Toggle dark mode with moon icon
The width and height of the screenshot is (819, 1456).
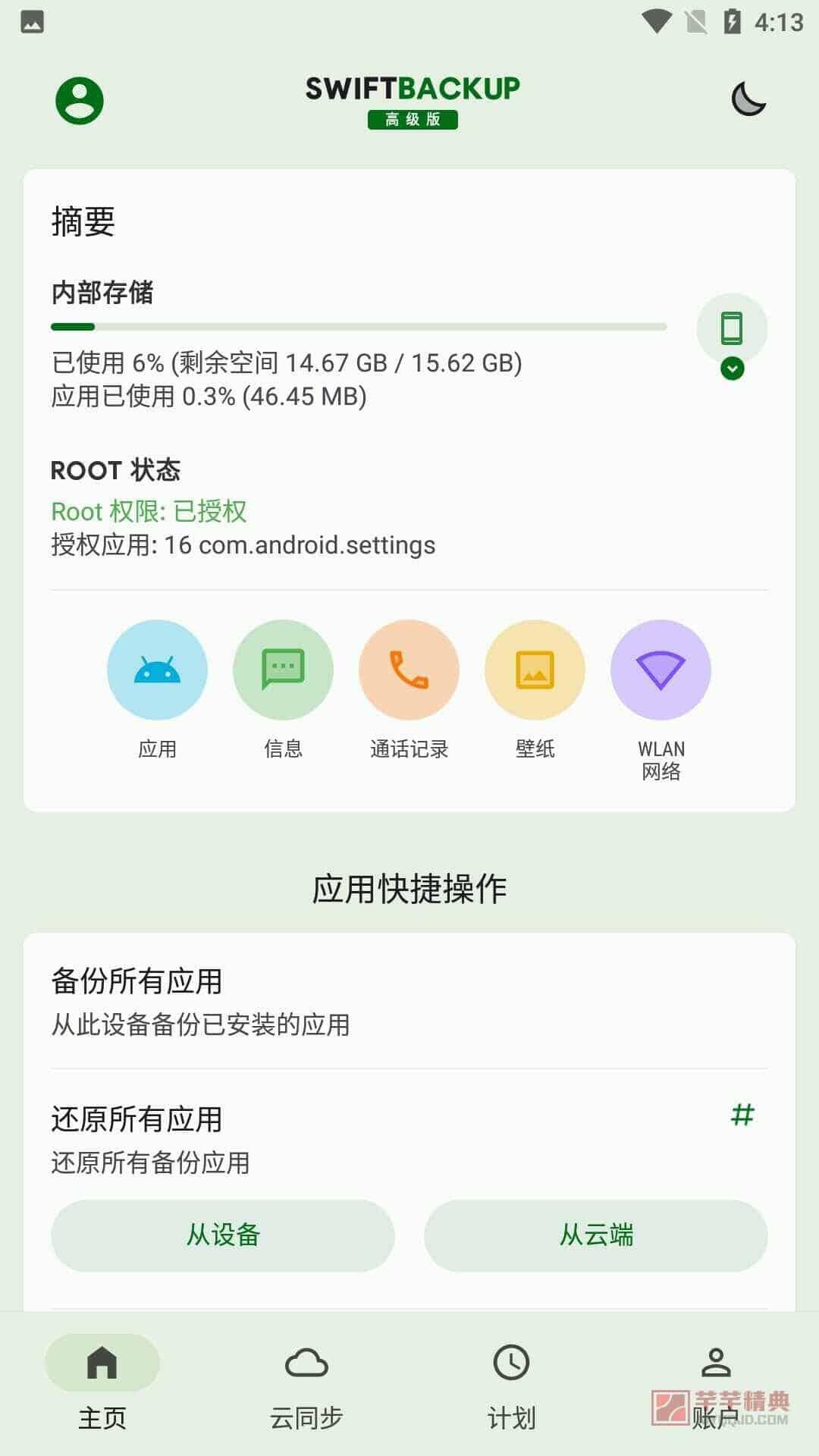tap(748, 99)
